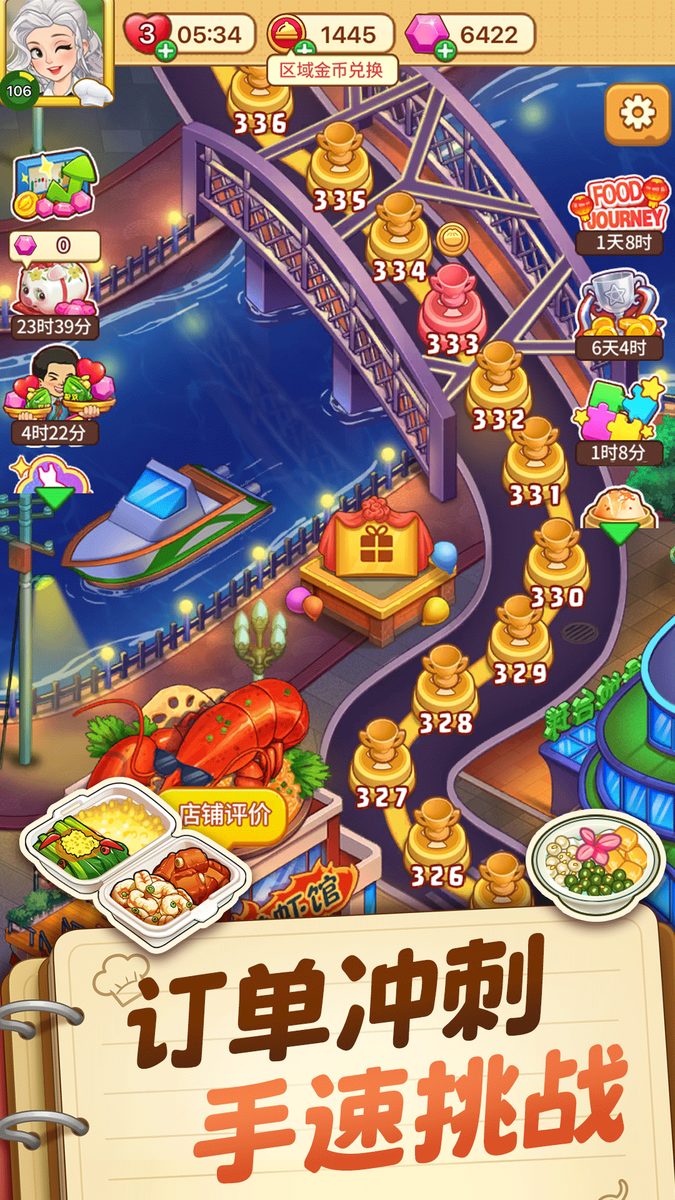
Task: Open the player avatar profile
Action: pos(57,52)
